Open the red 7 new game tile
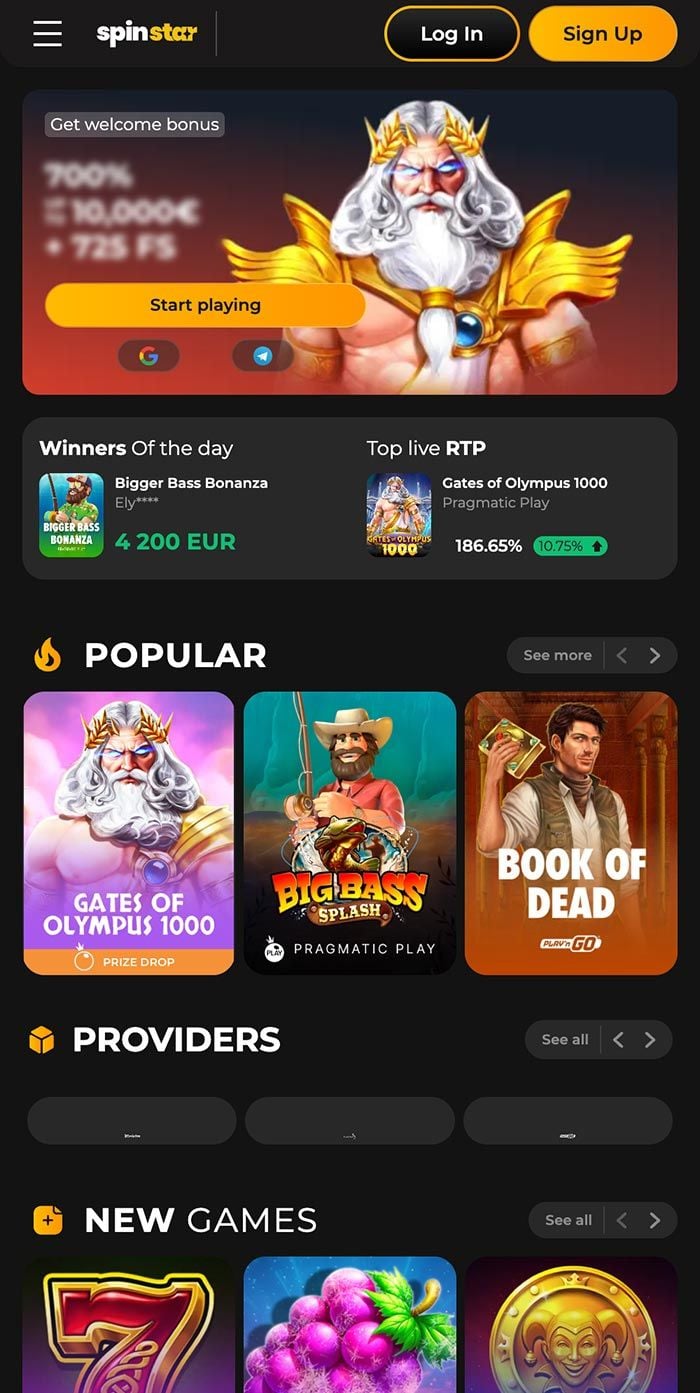Screen dimensions: 700x1393 (x=128, y=1325)
